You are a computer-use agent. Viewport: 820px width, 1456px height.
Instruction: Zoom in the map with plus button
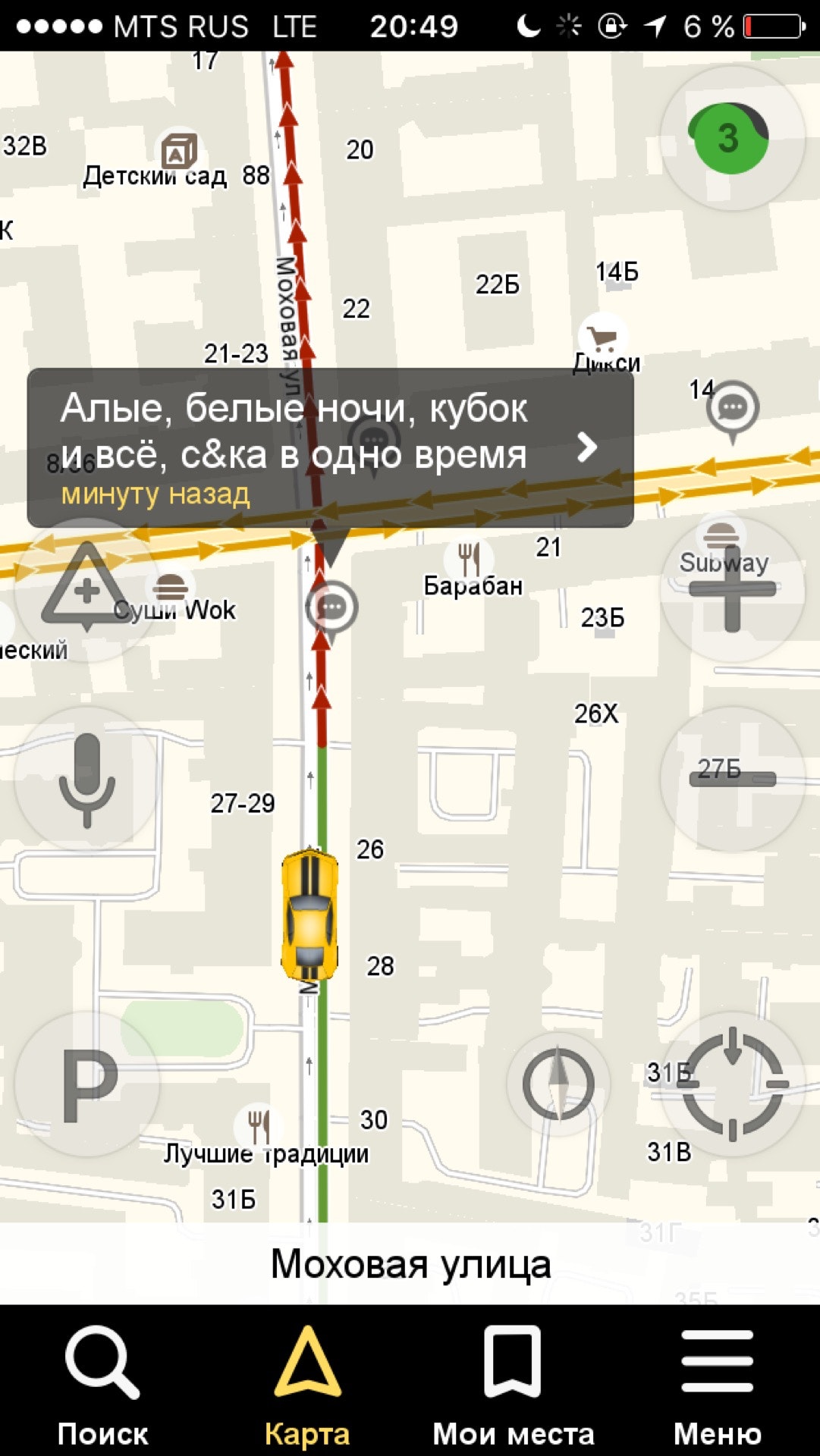tap(732, 589)
